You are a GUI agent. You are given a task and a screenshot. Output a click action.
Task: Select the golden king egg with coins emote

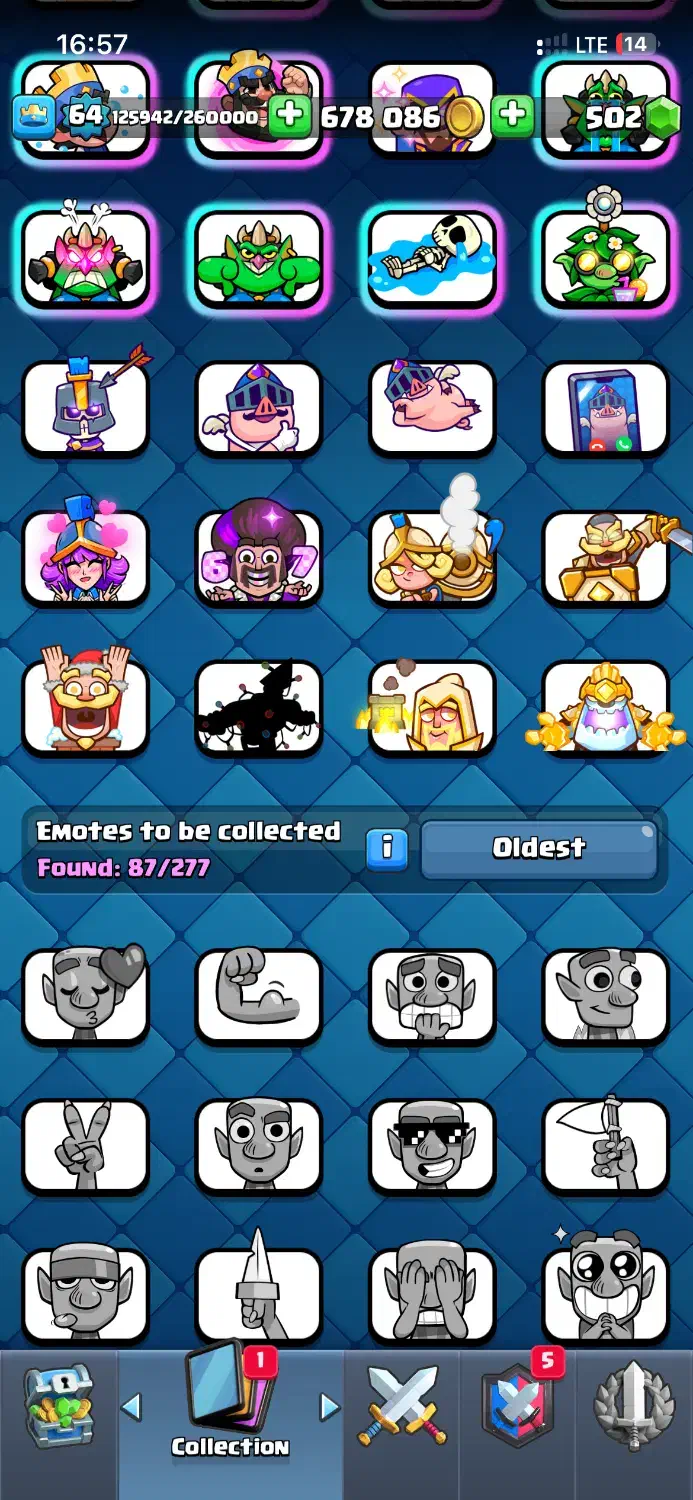coord(605,708)
